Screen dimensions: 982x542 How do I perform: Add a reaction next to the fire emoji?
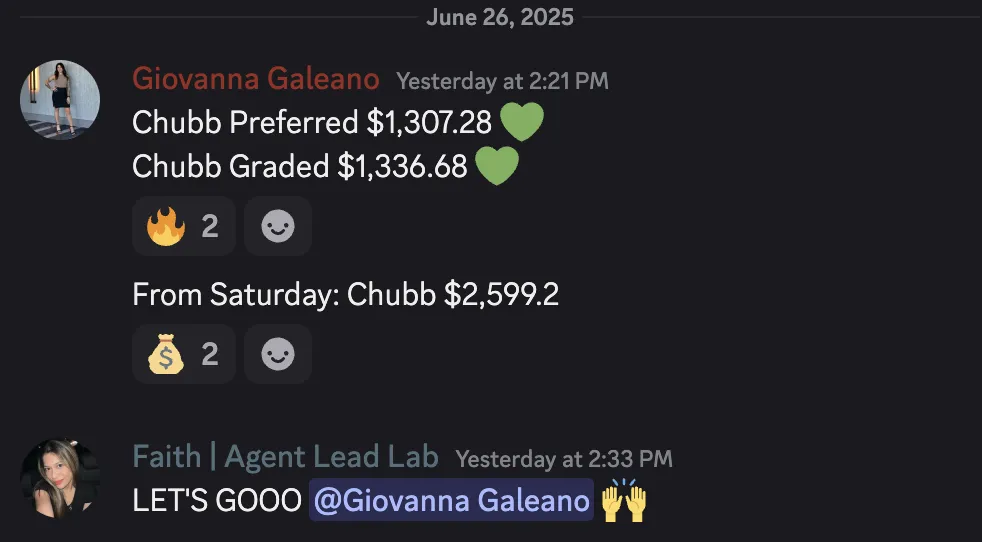pos(278,226)
